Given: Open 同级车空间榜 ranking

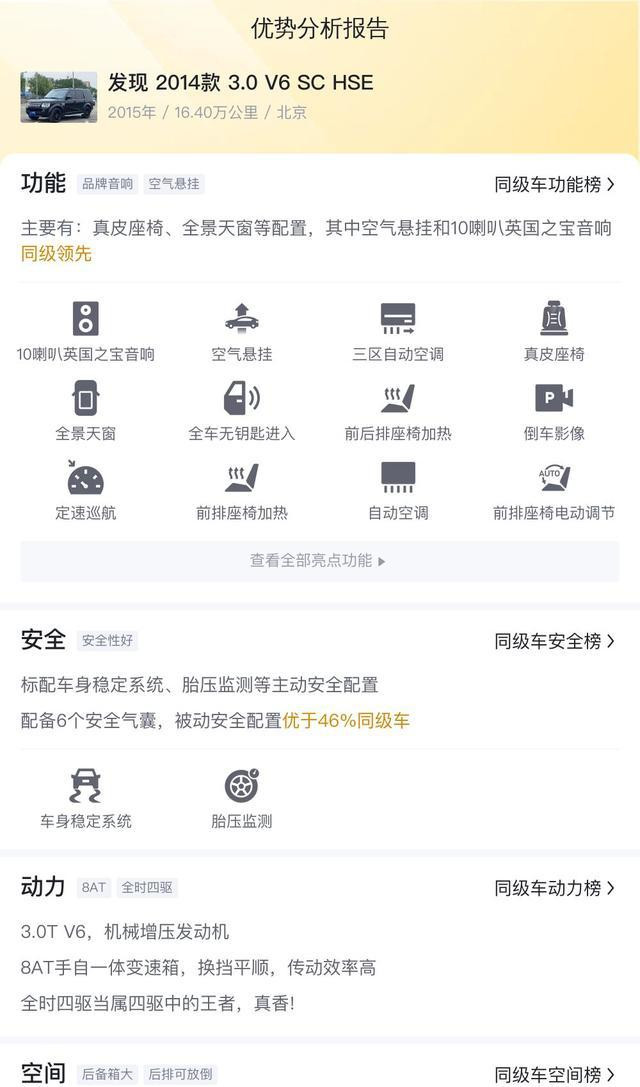Looking at the screenshot, I should coord(554,1075).
